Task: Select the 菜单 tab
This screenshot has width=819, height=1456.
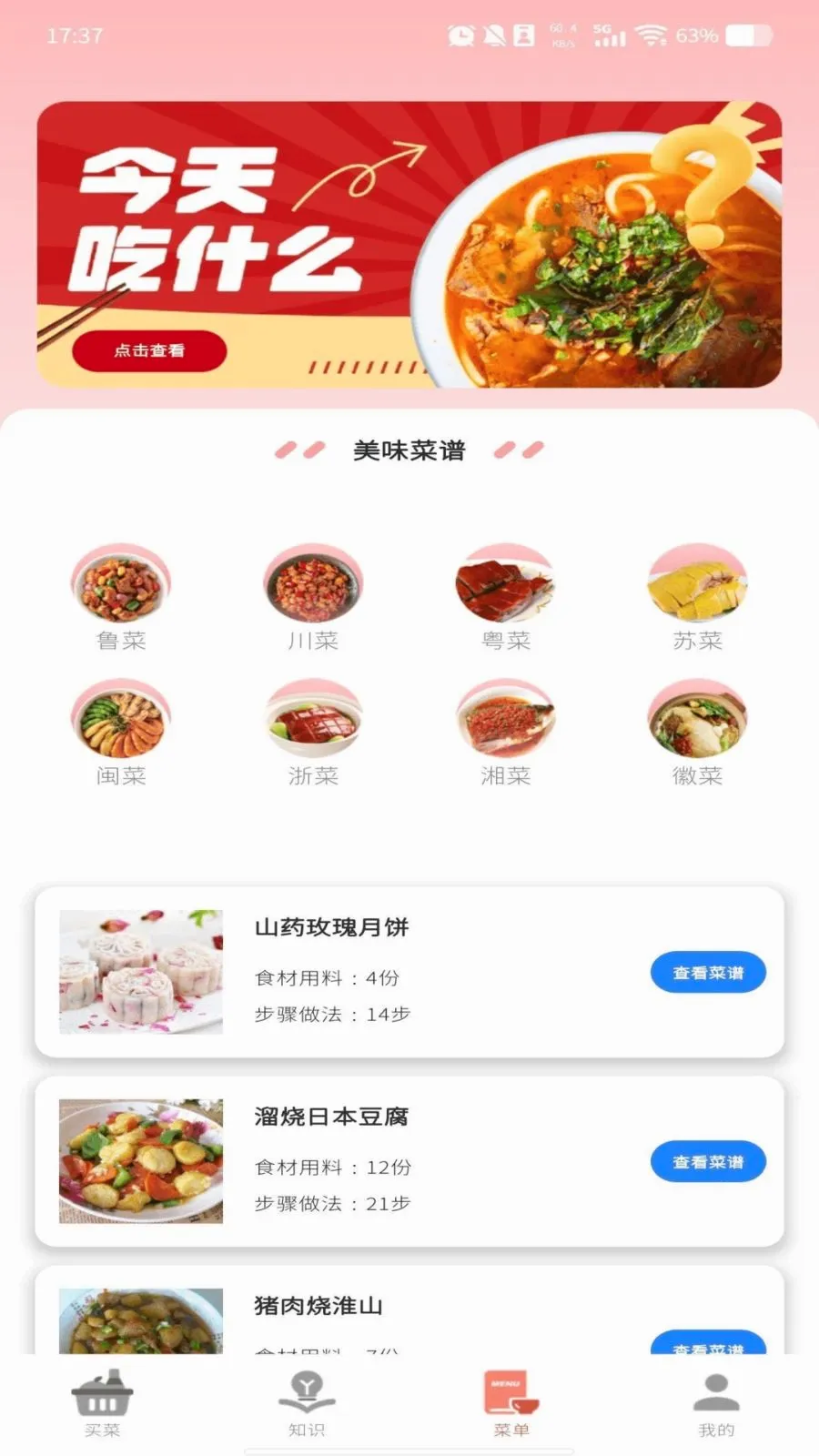Action: [x=511, y=1404]
